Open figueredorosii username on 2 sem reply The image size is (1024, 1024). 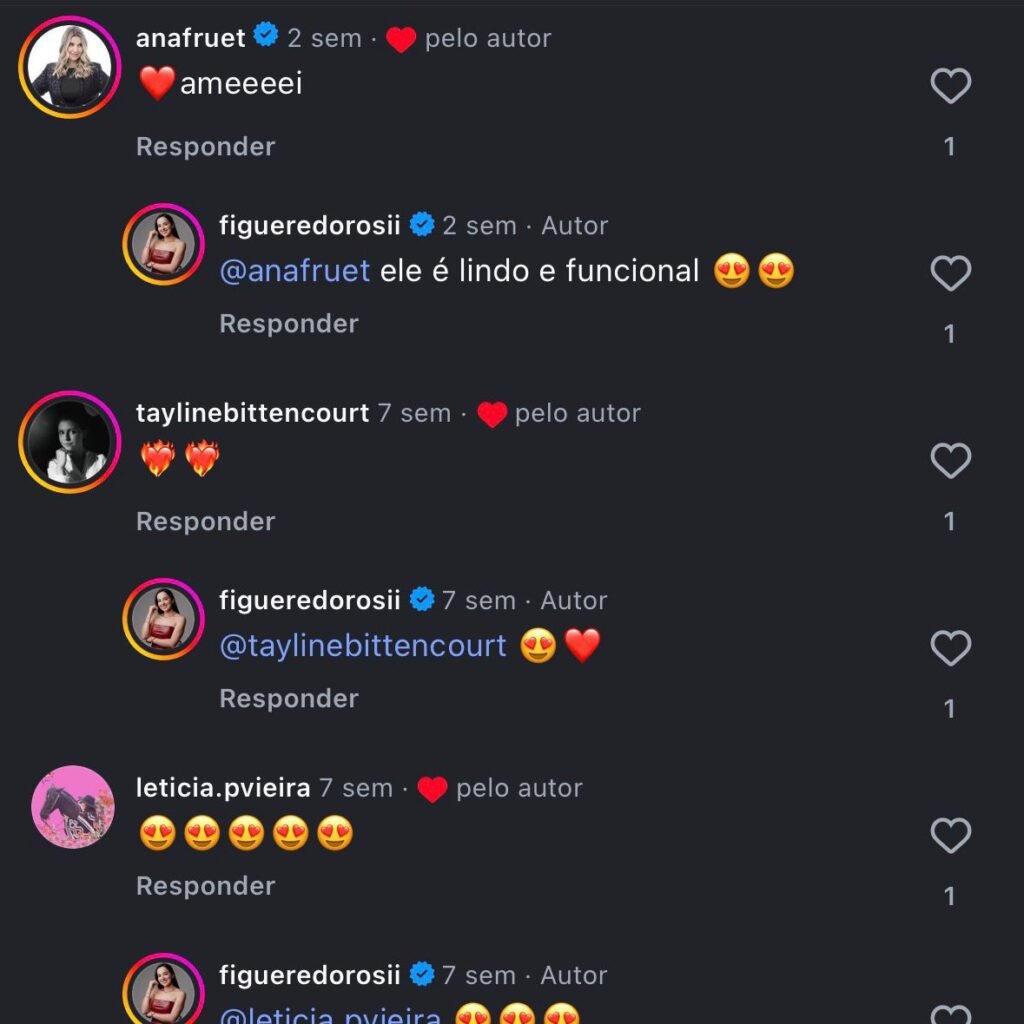(309, 226)
